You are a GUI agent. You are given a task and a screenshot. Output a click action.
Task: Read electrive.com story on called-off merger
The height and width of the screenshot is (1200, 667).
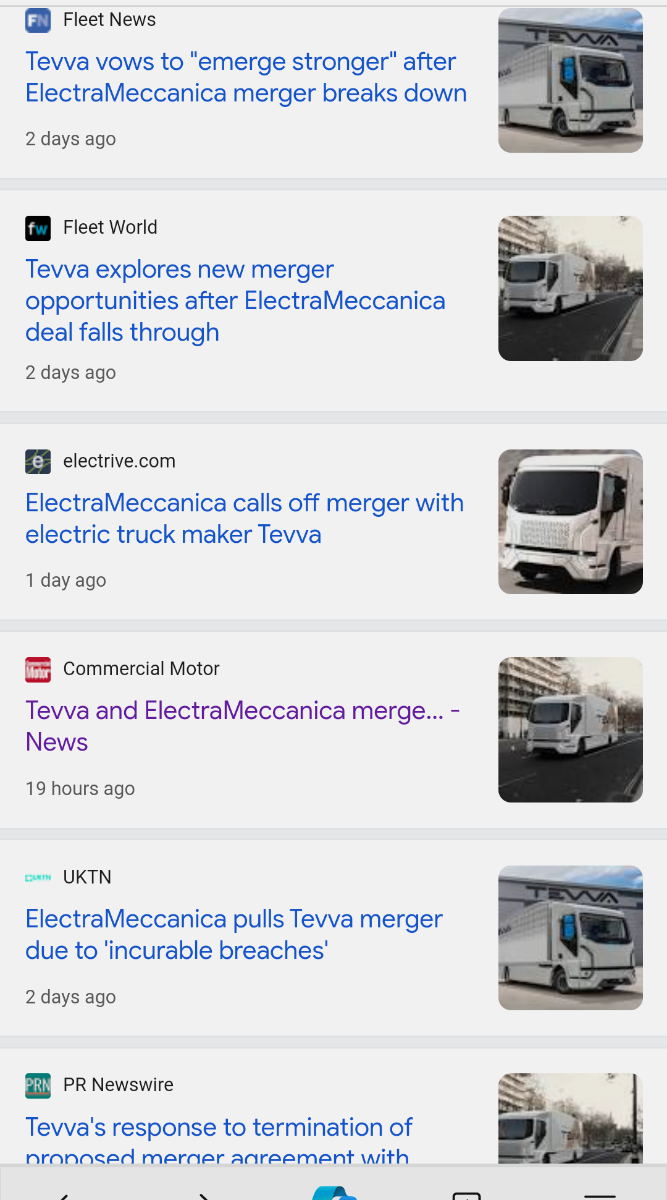244,518
